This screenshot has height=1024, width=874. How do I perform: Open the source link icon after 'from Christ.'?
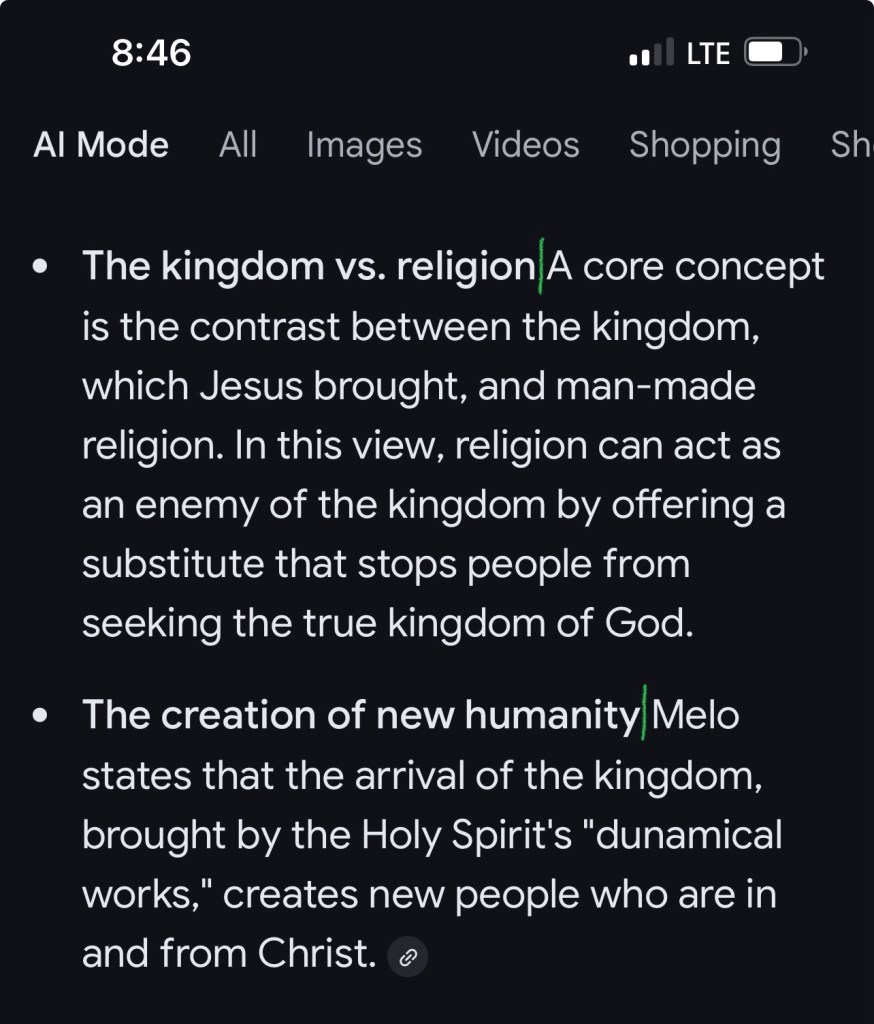click(408, 957)
